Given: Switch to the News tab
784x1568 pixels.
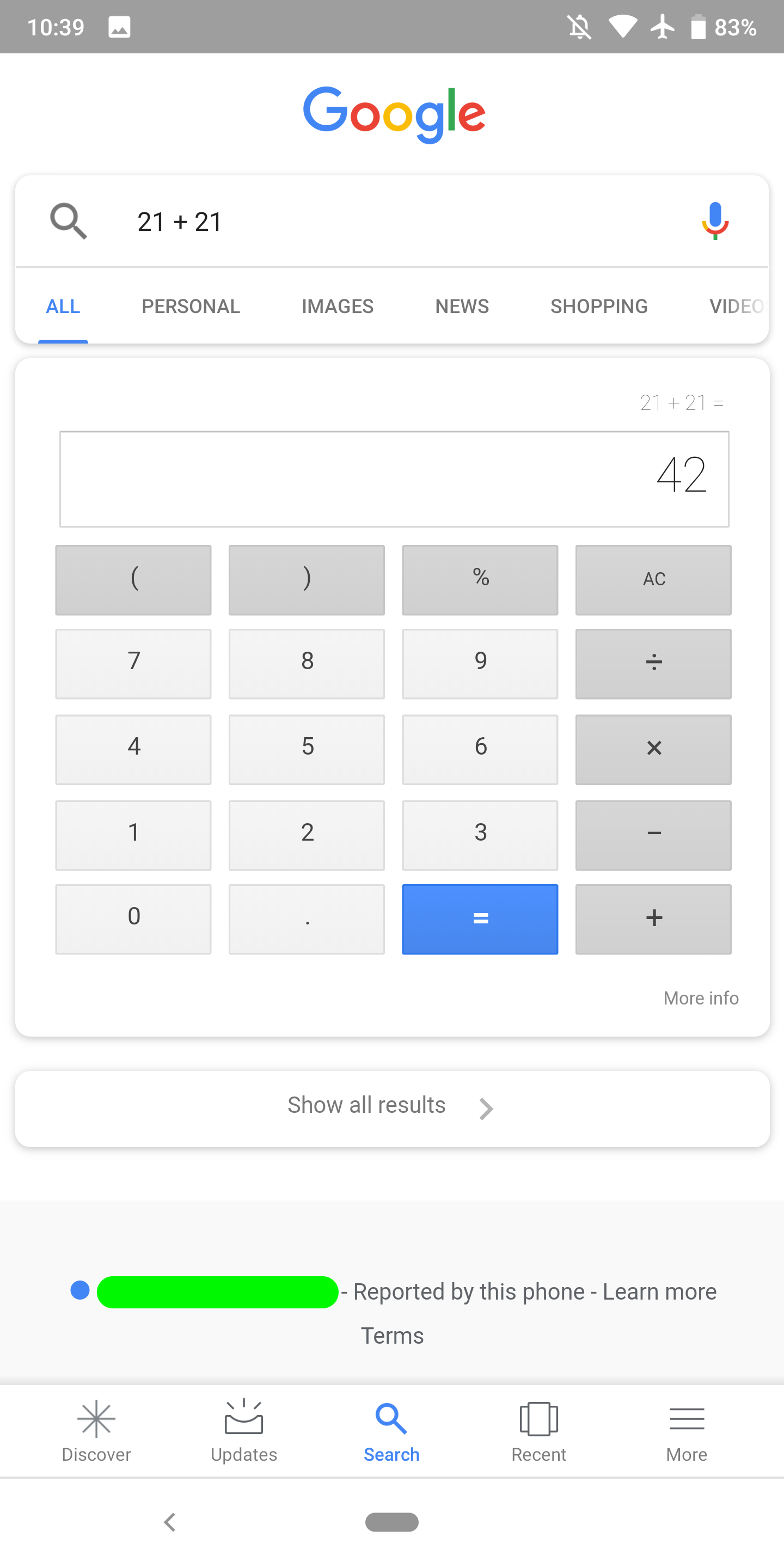Looking at the screenshot, I should (x=462, y=306).
